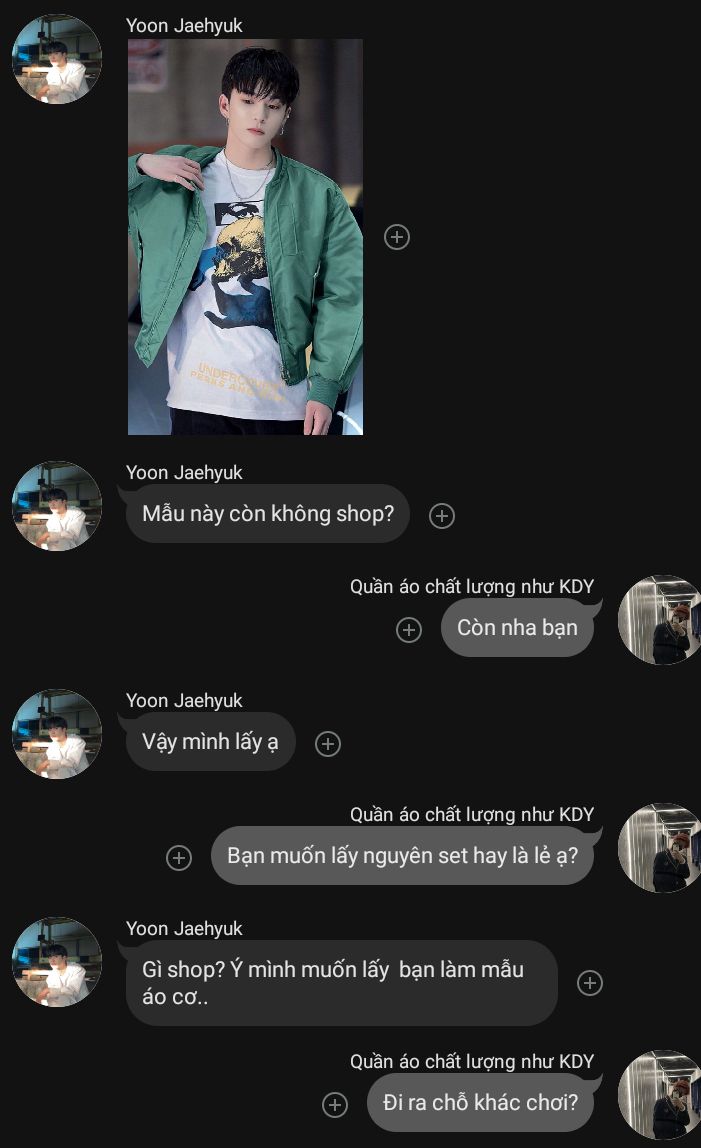Open Yoon Jaehyuk's avatar beside the photo
The width and height of the screenshot is (701, 1148).
click(x=56, y=59)
